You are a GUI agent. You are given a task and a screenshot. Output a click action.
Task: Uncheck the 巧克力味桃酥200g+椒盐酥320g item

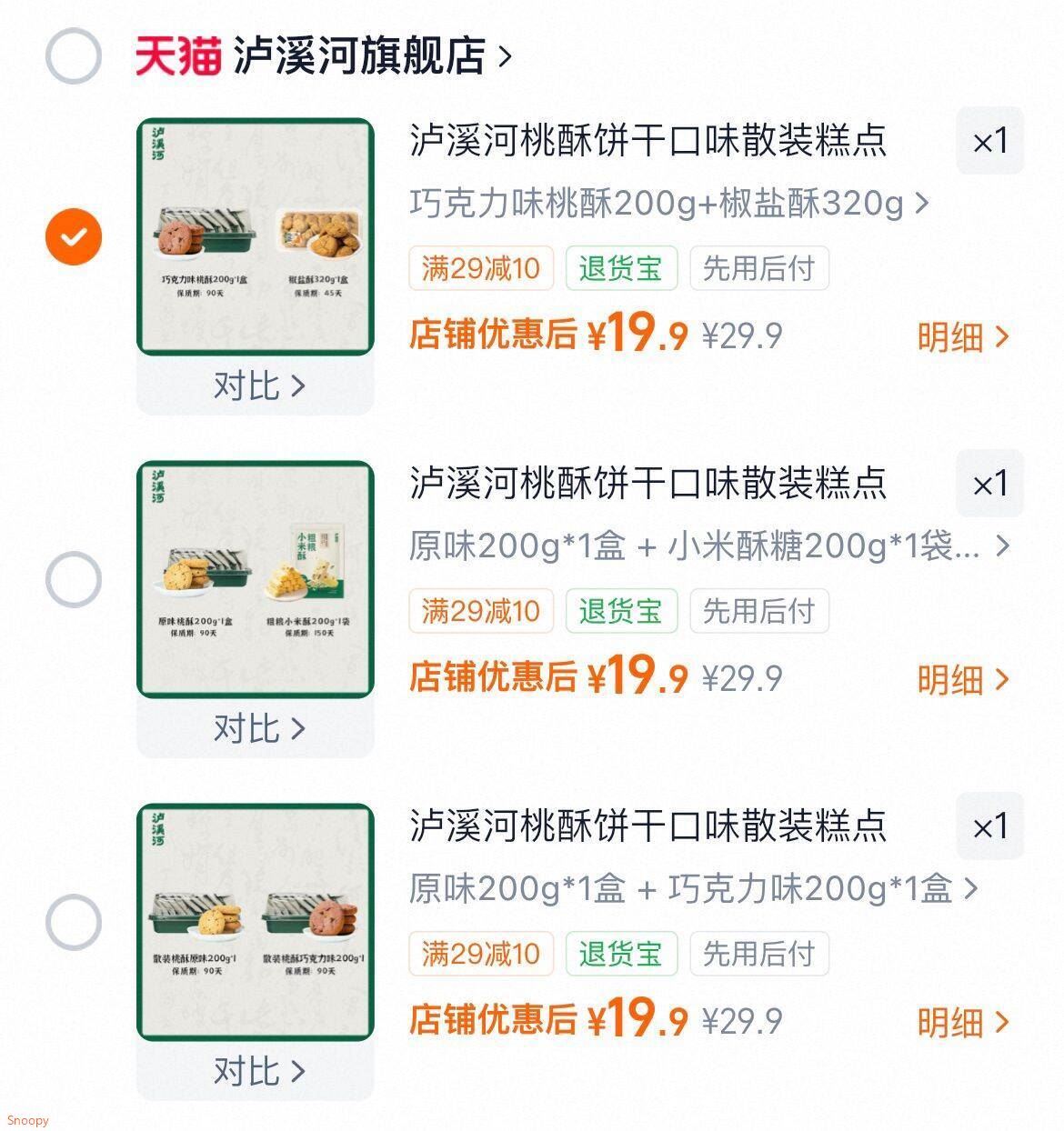tap(73, 236)
